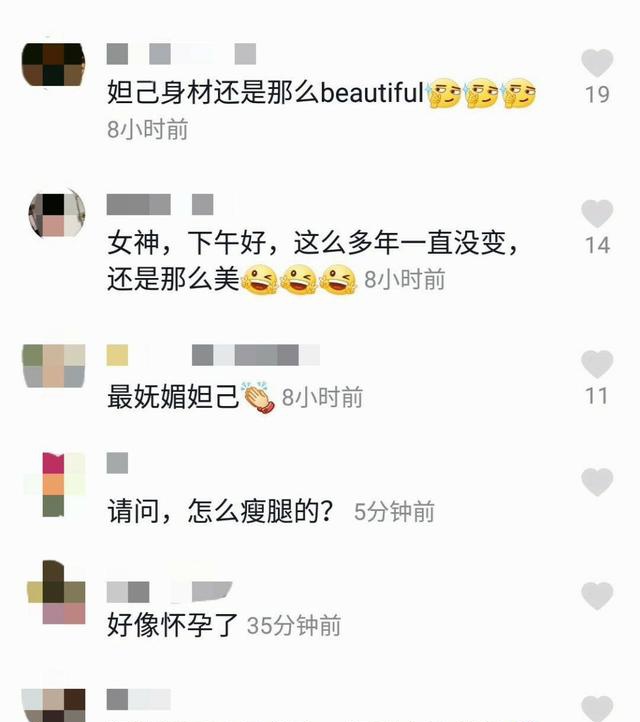The image size is (640, 722).
Task: Like the comment starting '女神，下午好'
Action: click(597, 213)
